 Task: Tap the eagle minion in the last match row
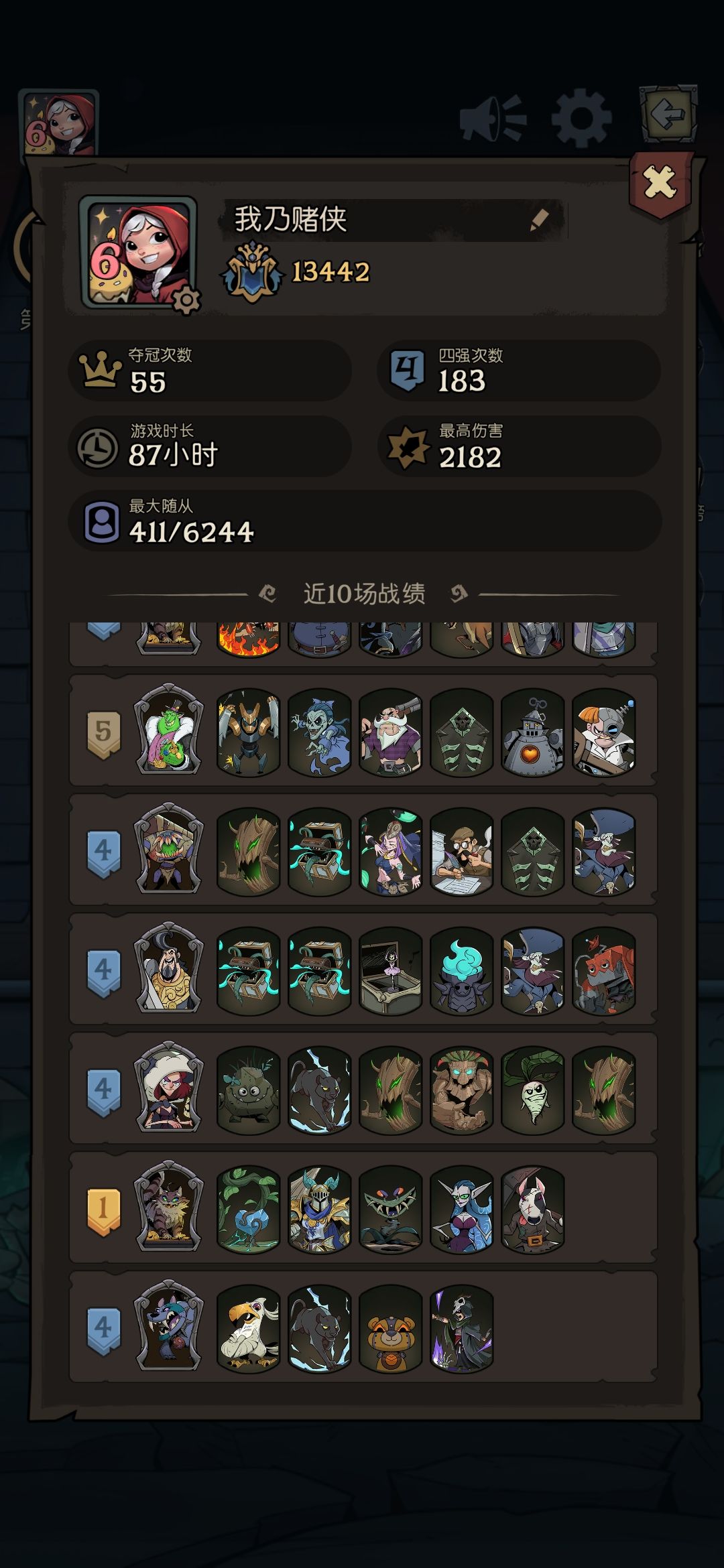[x=248, y=1327]
